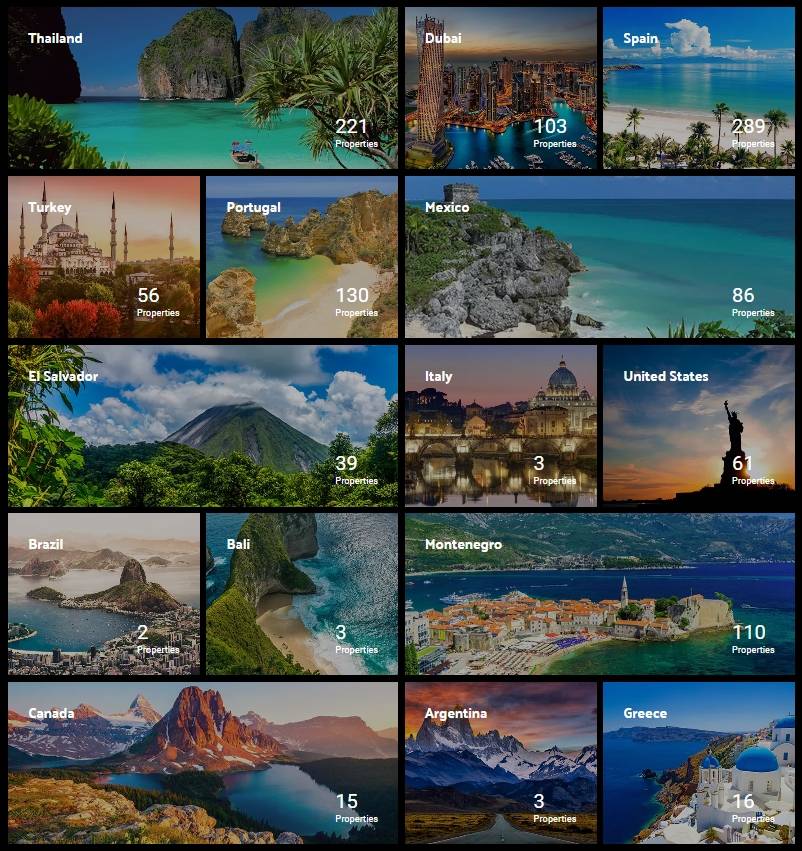Browse Portugal's 130 properties
Image resolution: width=802 pixels, height=851 pixels.
tap(301, 257)
